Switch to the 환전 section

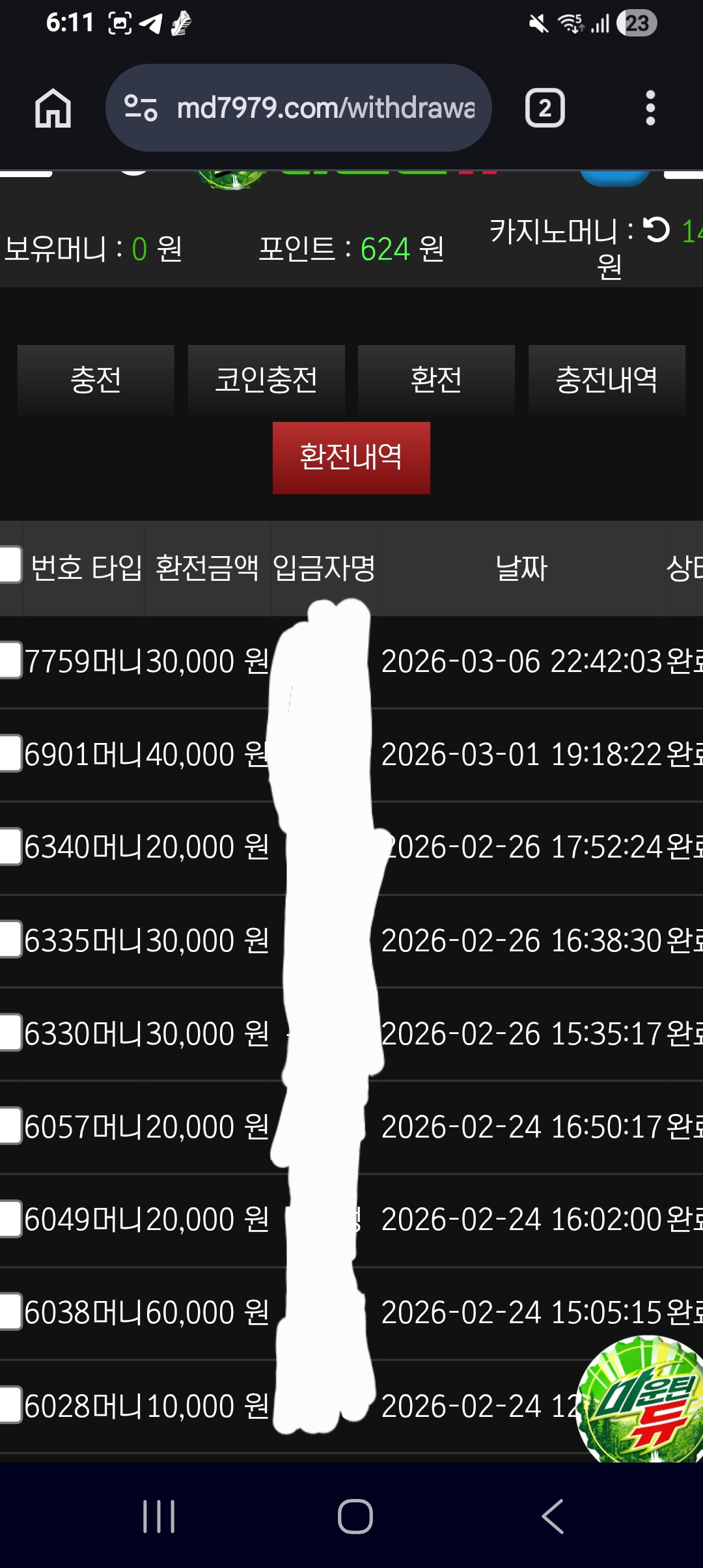pyautogui.click(x=437, y=381)
